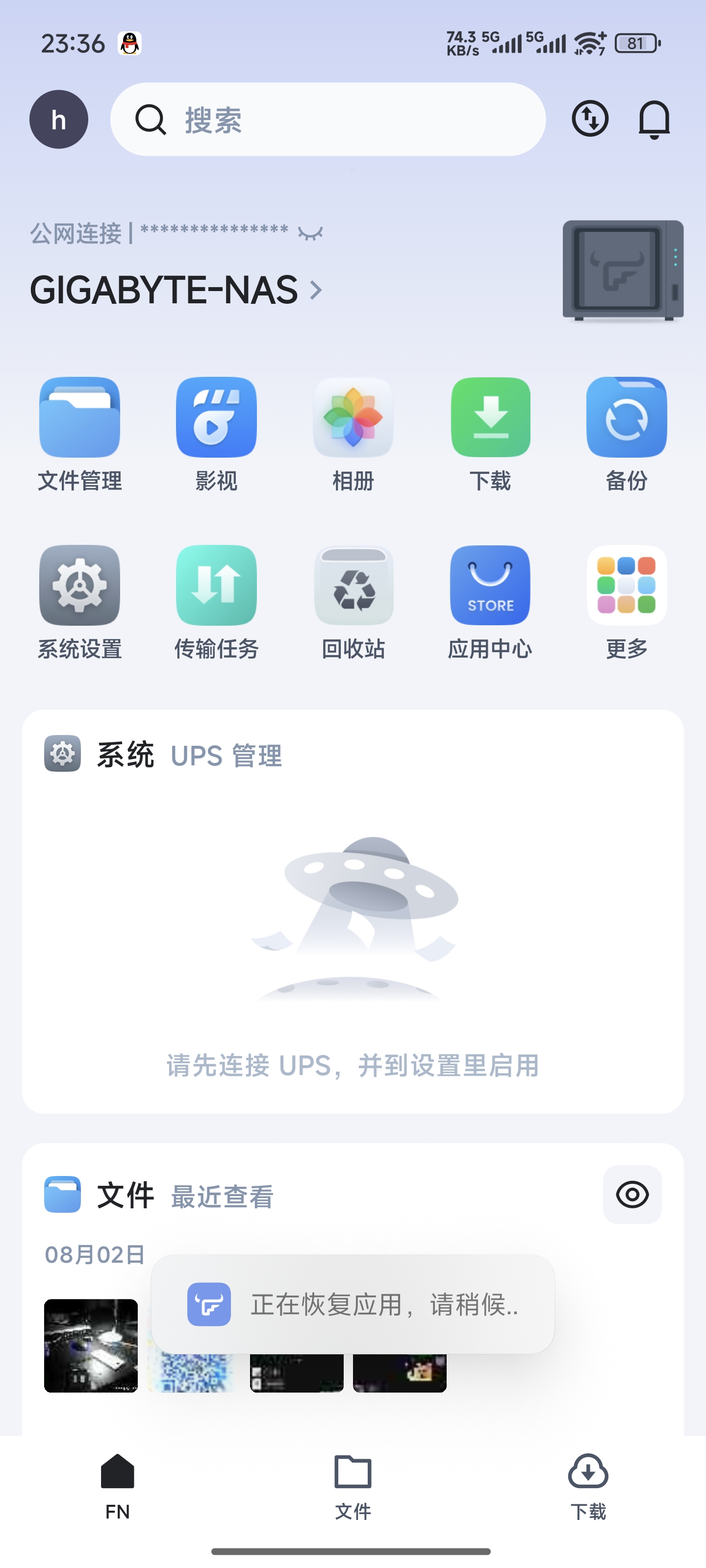Launch the 影视 video app
Viewport: 706px width, 1568px height.
[216, 433]
